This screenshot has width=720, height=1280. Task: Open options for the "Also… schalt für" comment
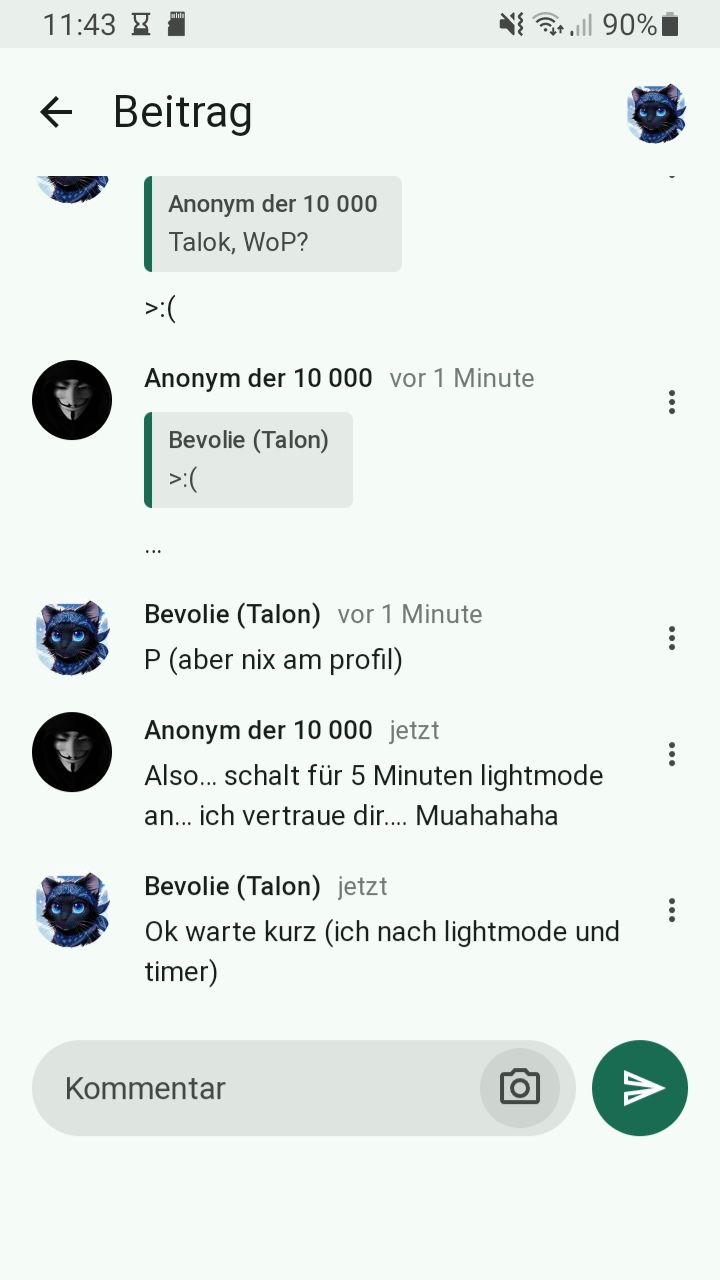(x=672, y=754)
